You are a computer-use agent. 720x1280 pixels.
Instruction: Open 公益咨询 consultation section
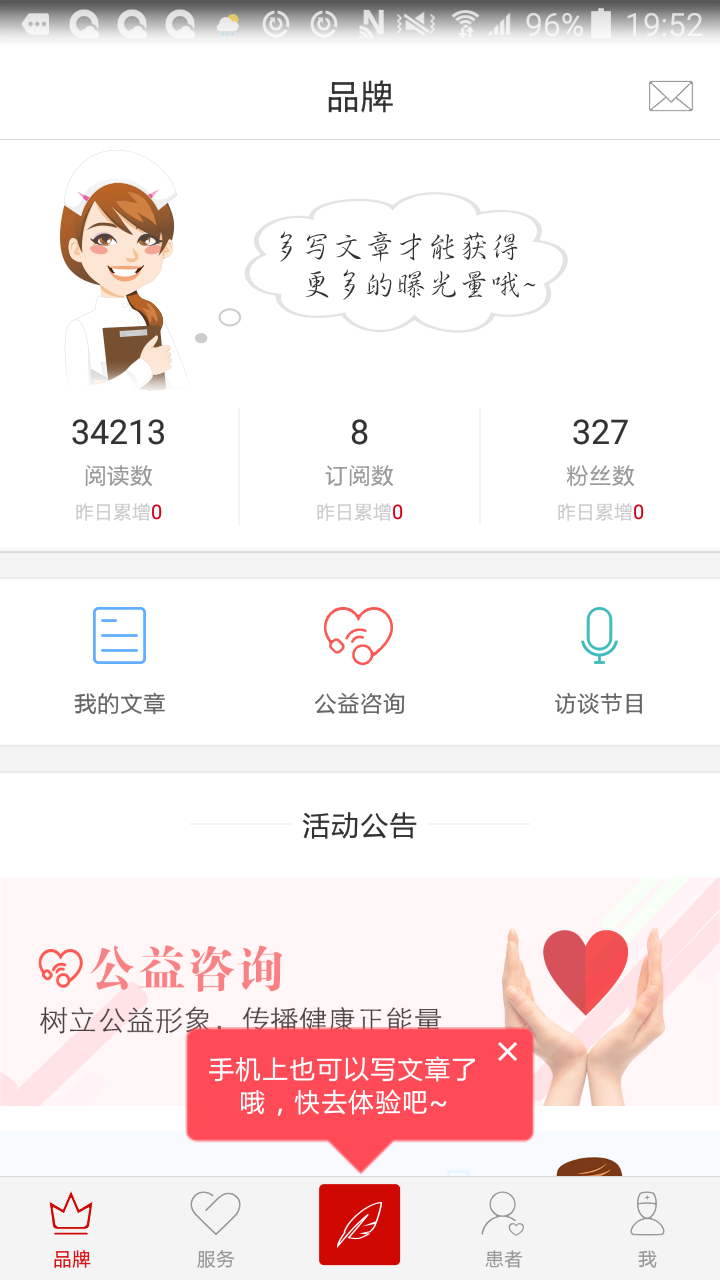point(359,660)
